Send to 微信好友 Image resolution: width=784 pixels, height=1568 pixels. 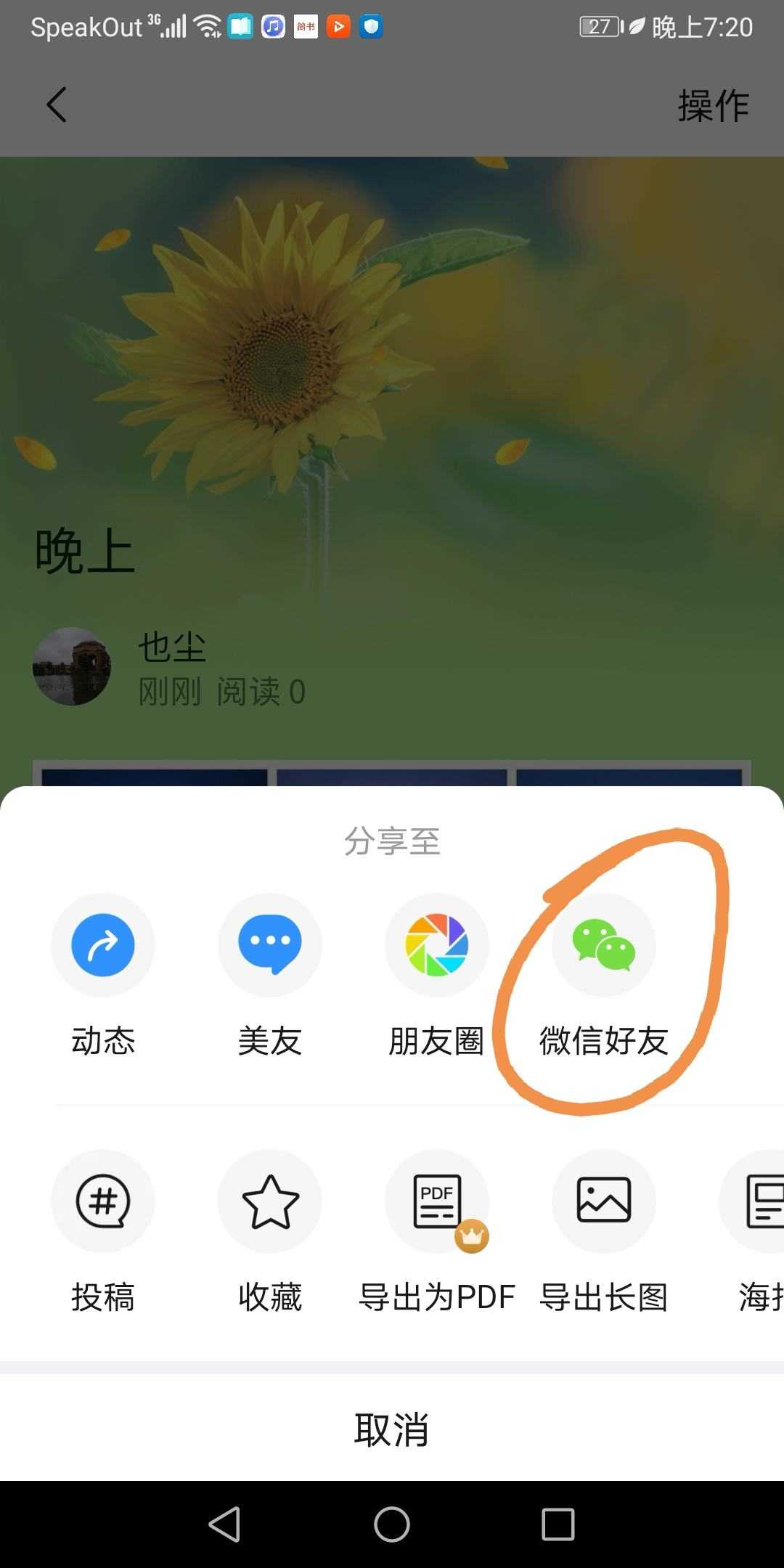click(x=603, y=945)
